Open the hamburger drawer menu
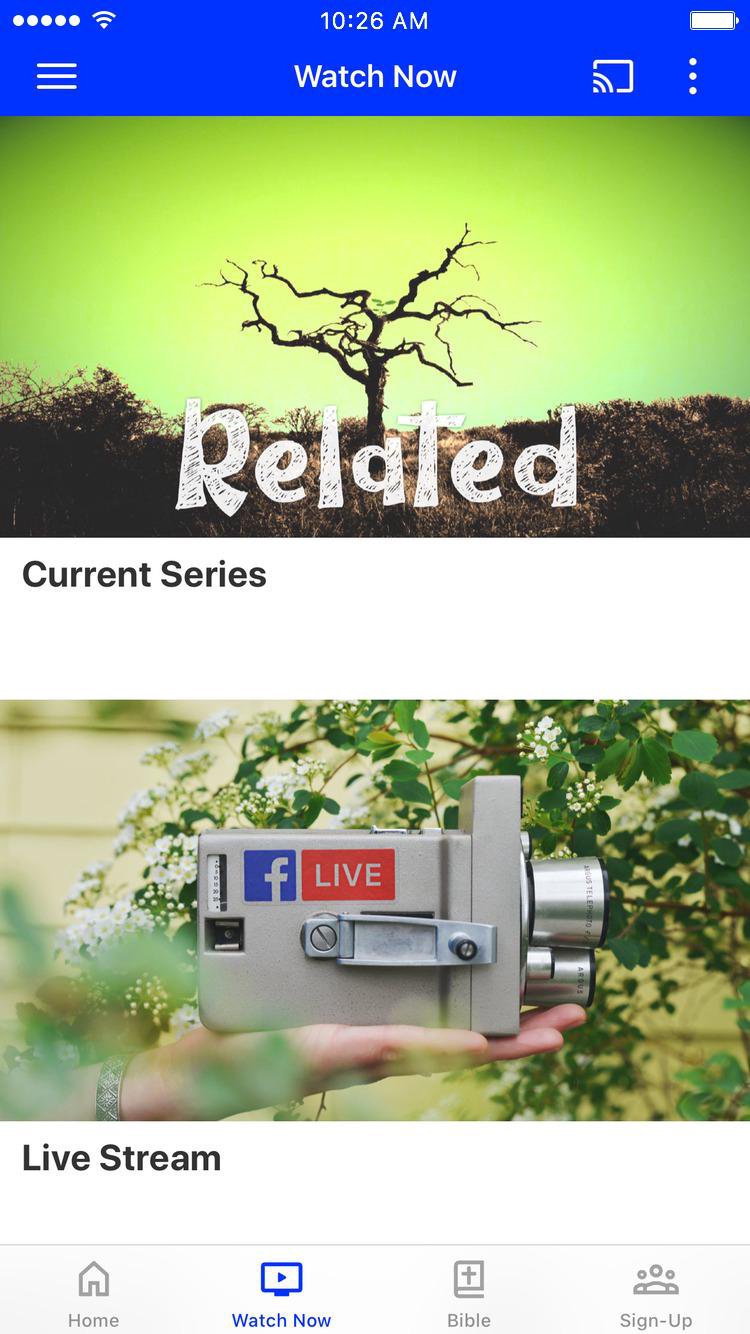Screen dimensions: 750x1334 tap(57, 77)
